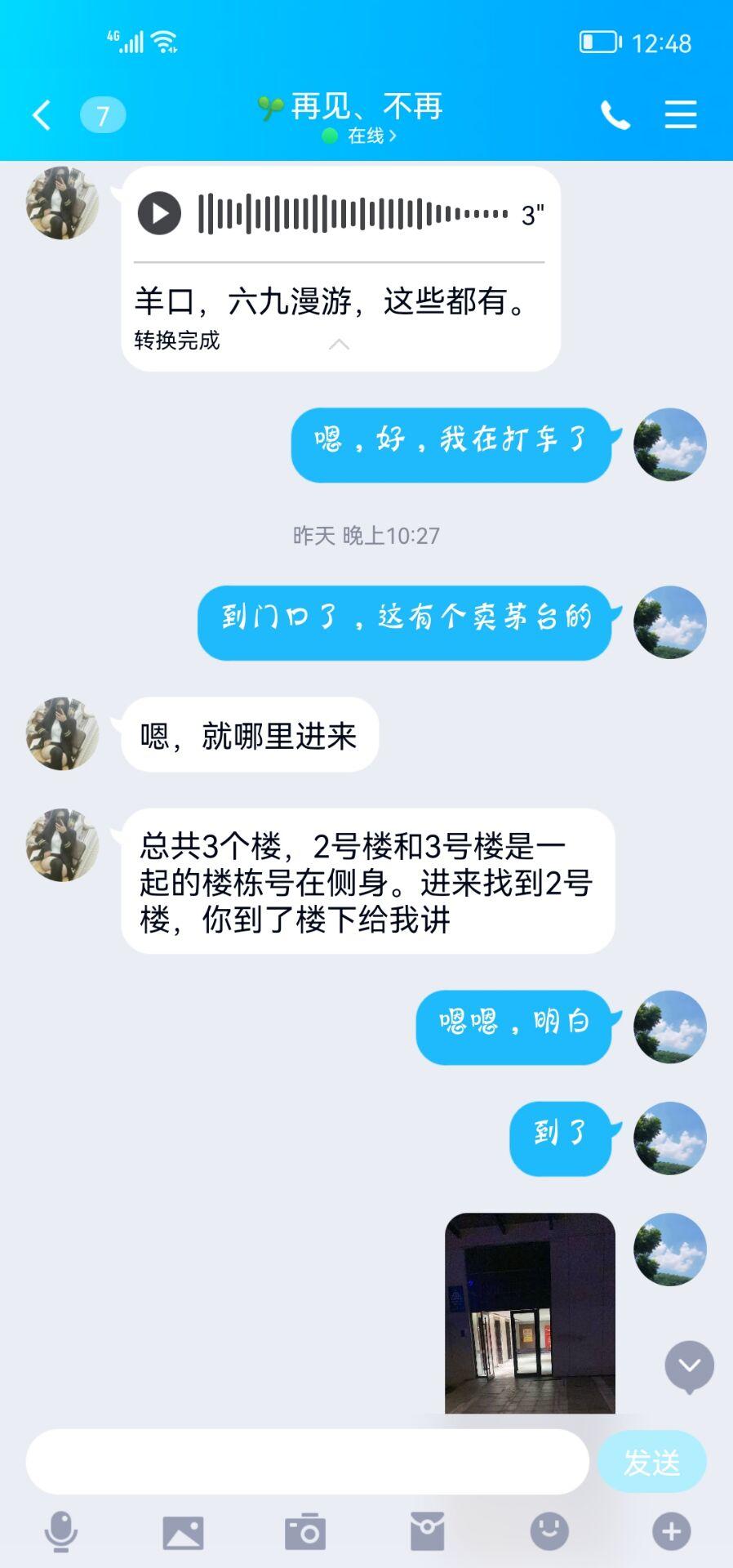This screenshot has width=733, height=1568.
Task: Tap the contact's avatar beside their message
Action: pyautogui.click(x=61, y=733)
